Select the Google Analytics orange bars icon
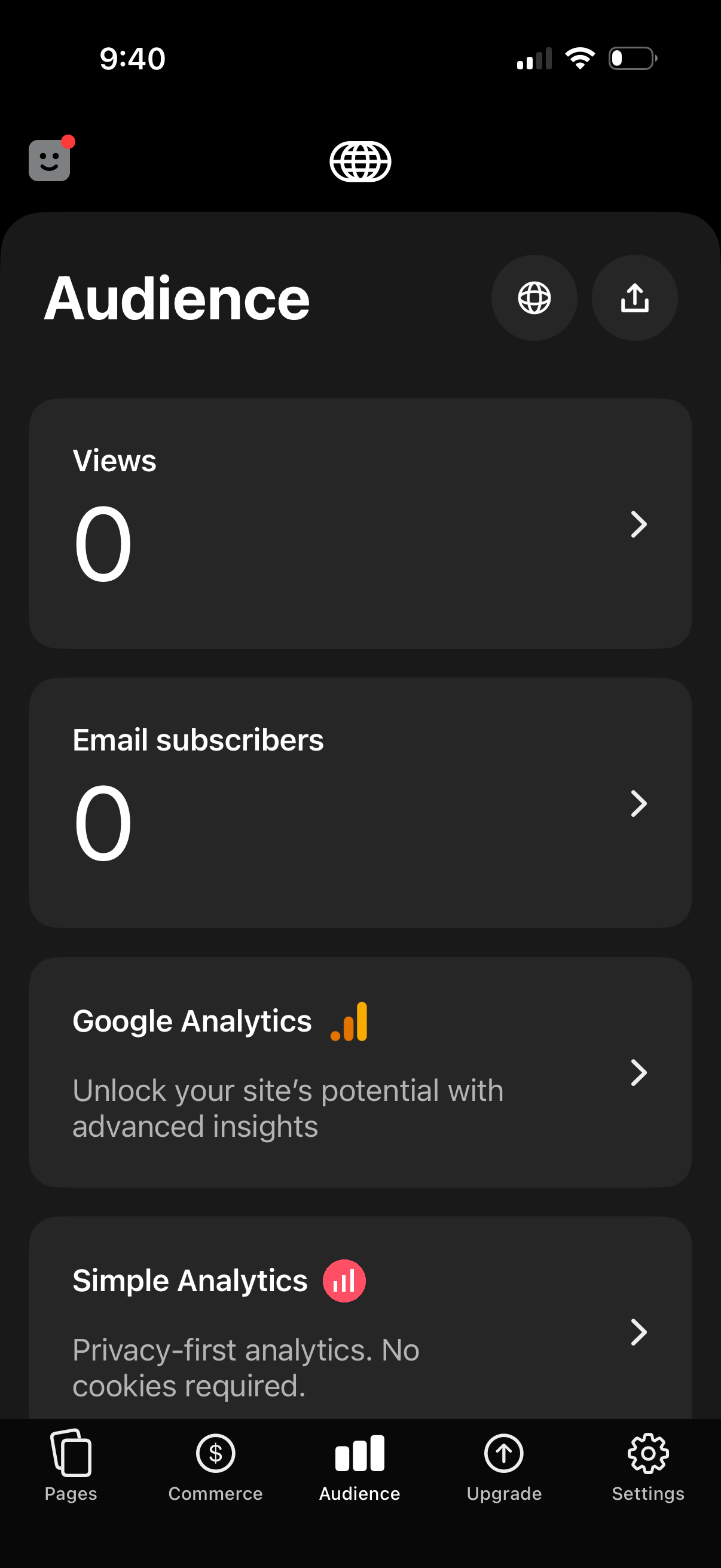The height and width of the screenshot is (1568, 721). 348,1021
